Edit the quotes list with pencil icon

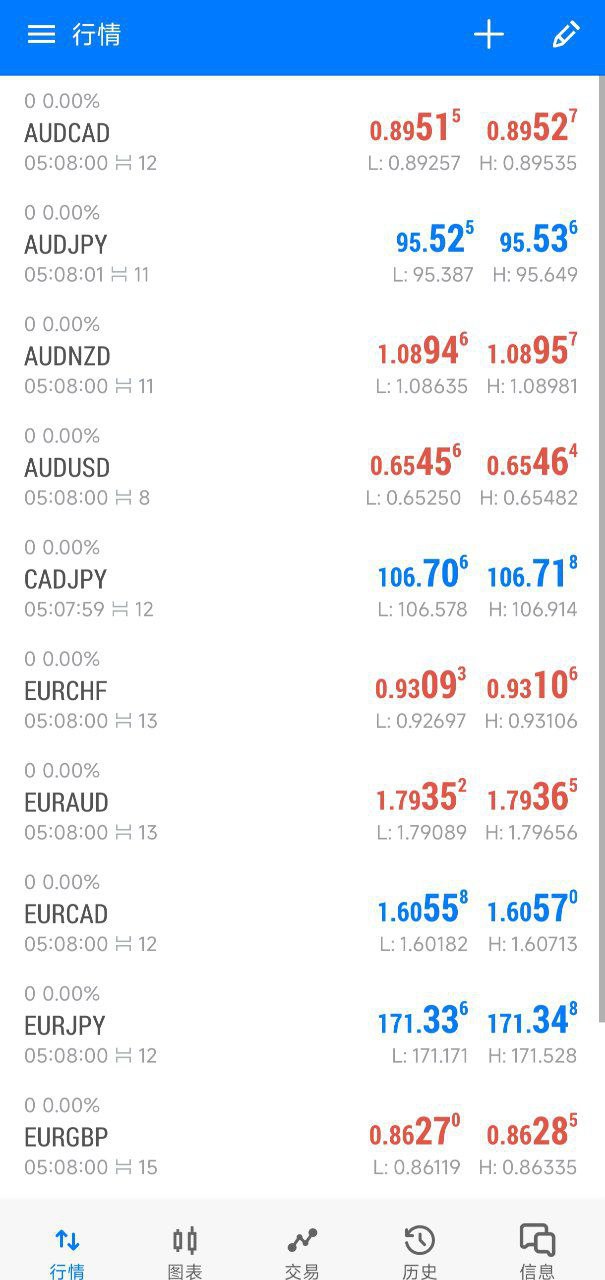pyautogui.click(x=566, y=35)
